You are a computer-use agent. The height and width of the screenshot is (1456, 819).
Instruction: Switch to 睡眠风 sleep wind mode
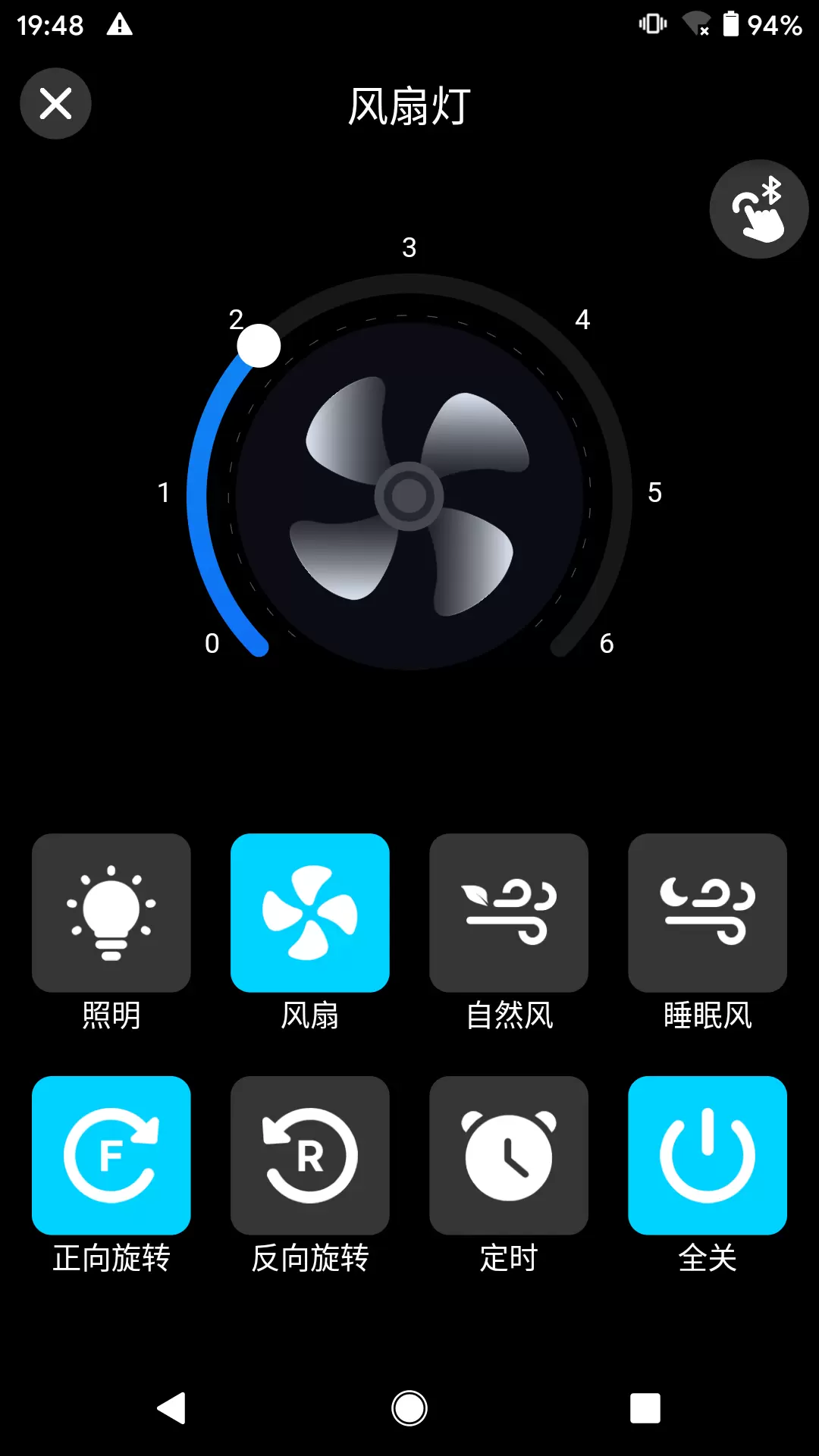[708, 913]
